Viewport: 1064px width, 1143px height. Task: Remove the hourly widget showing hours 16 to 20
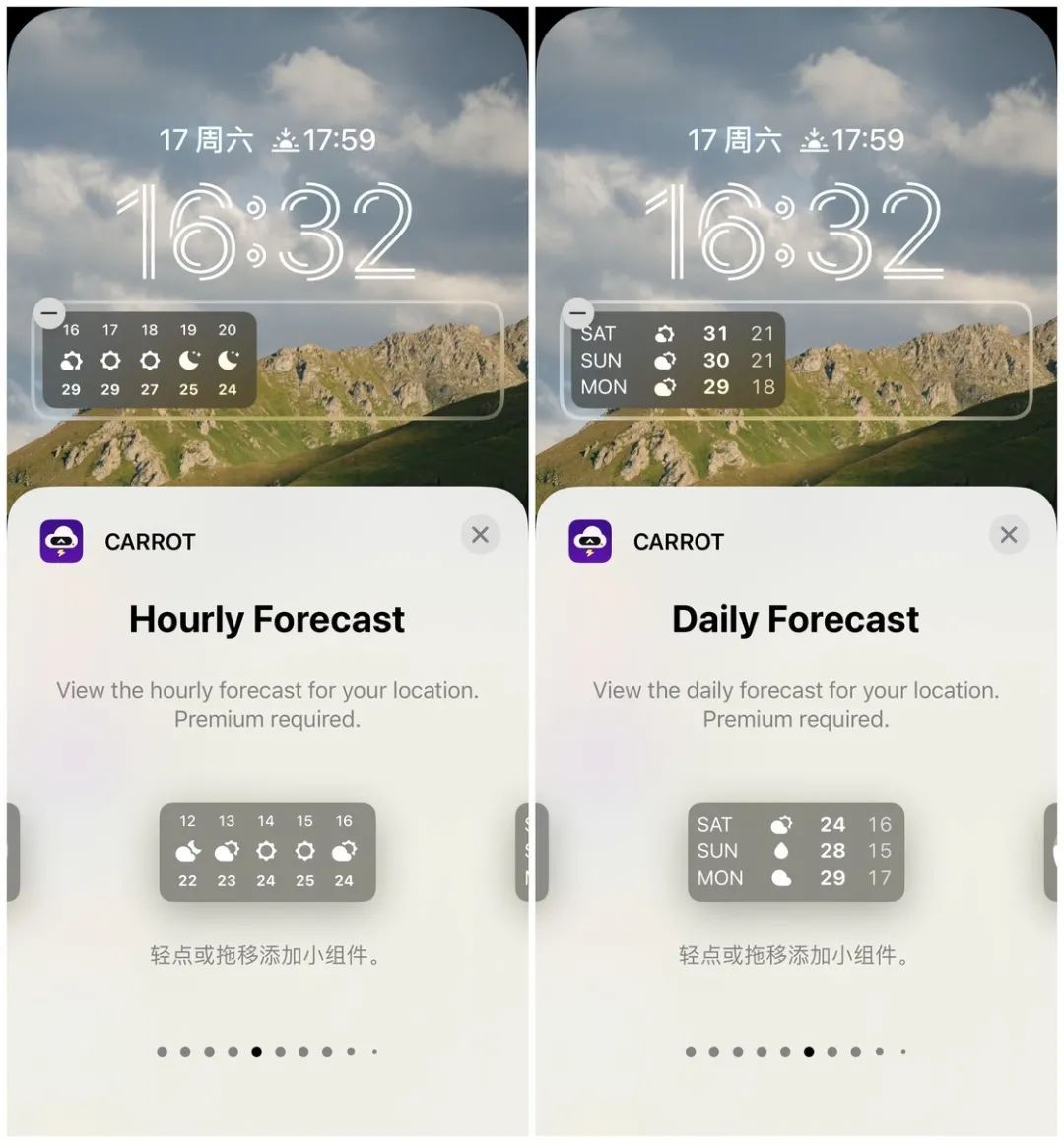(x=49, y=313)
